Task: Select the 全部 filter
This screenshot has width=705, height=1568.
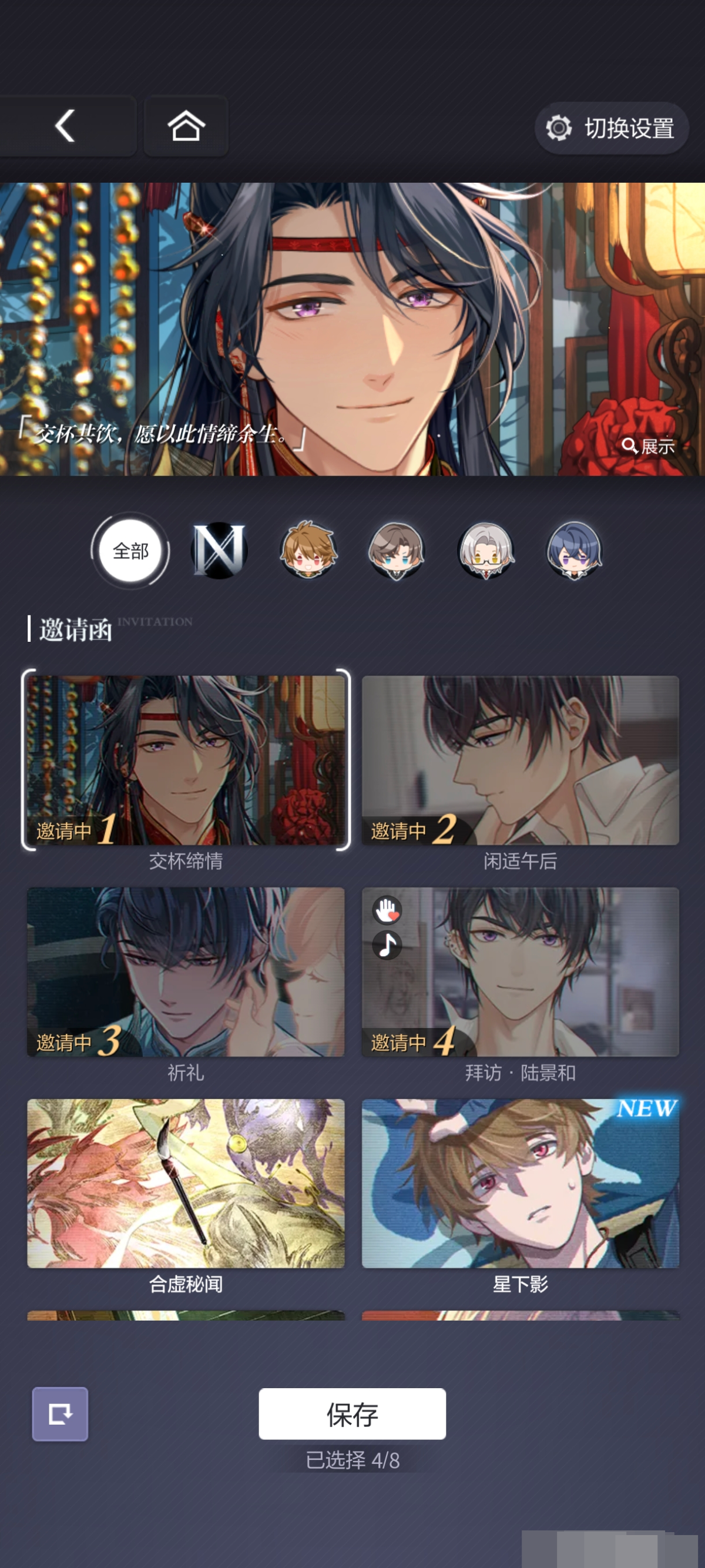Action: [x=130, y=551]
